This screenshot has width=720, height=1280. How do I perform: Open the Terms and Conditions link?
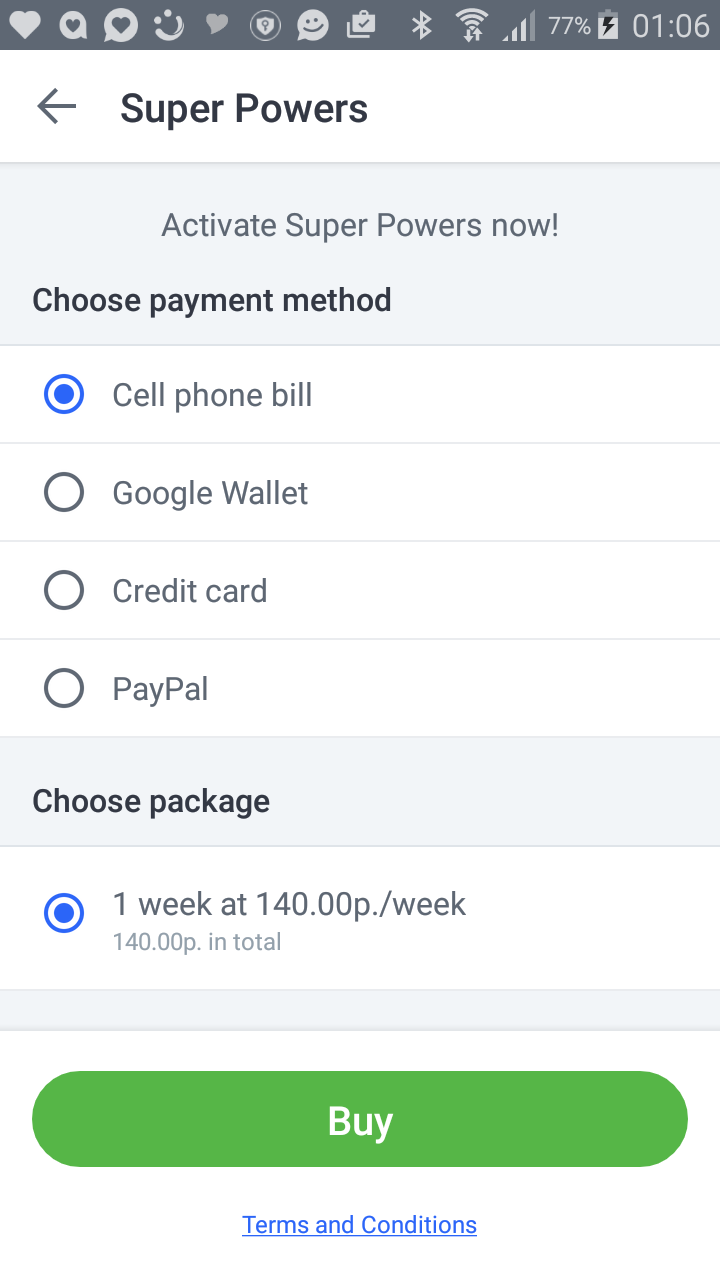[x=359, y=1225]
